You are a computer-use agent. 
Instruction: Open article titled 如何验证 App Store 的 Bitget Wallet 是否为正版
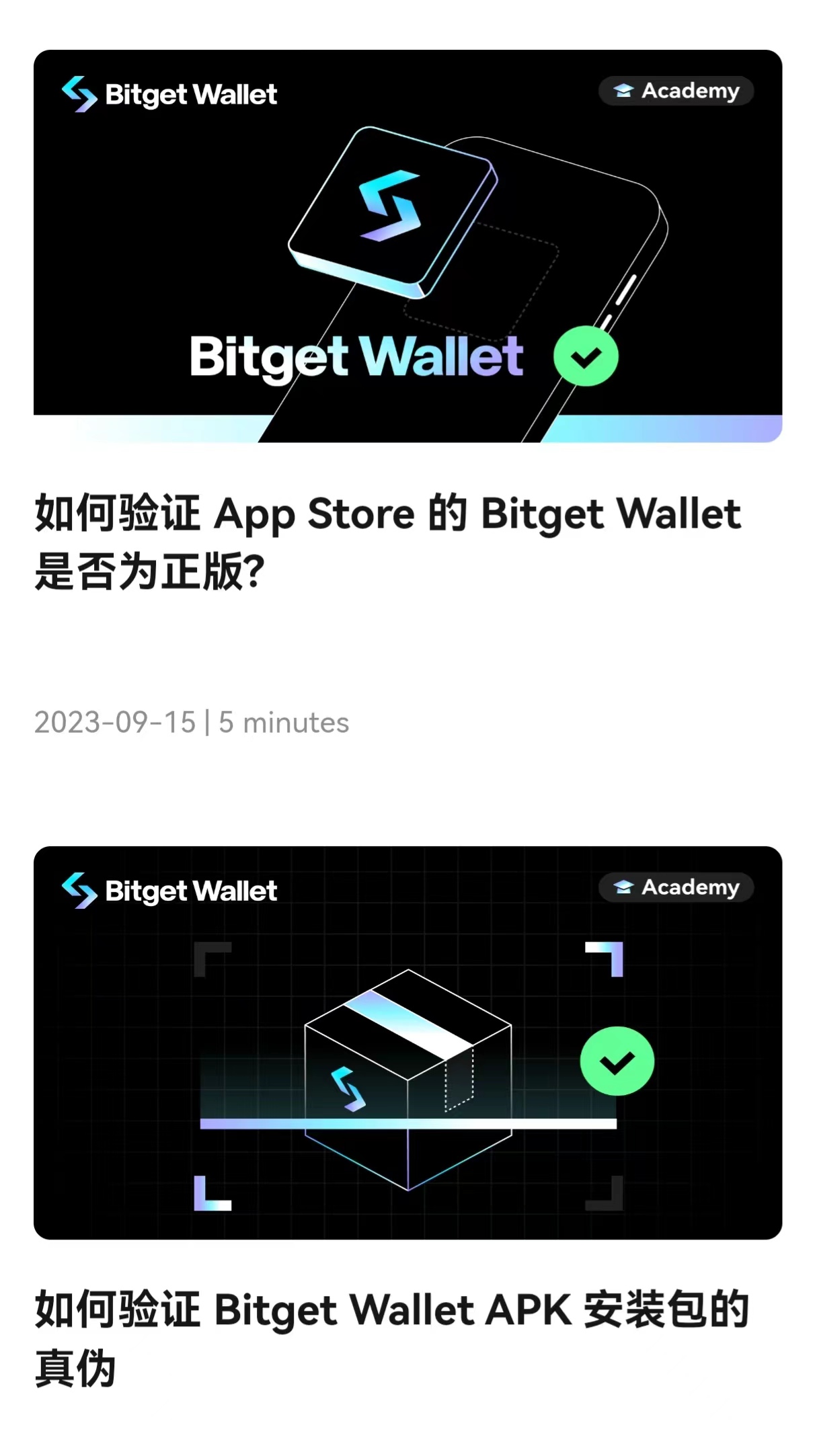click(387, 542)
